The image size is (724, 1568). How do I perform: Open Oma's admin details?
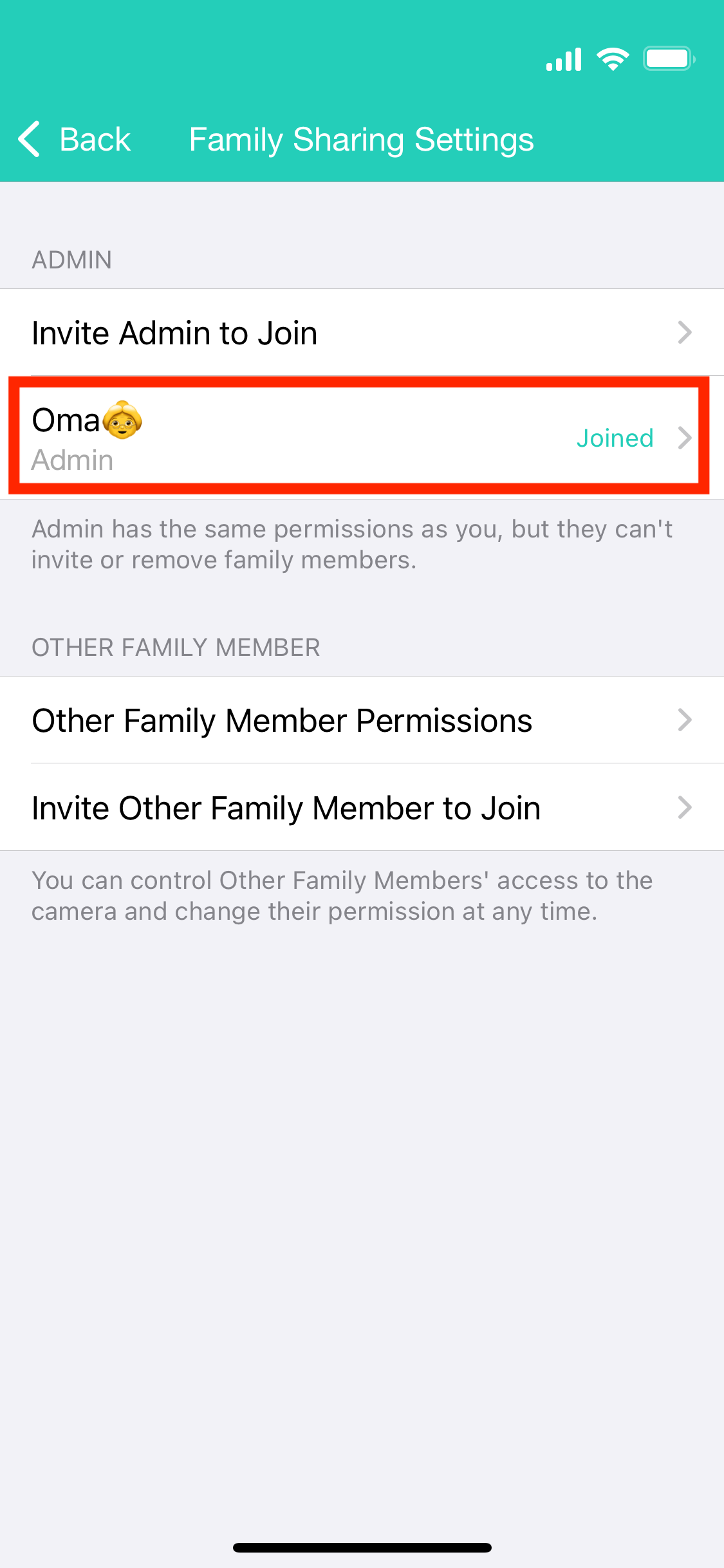[x=360, y=438]
